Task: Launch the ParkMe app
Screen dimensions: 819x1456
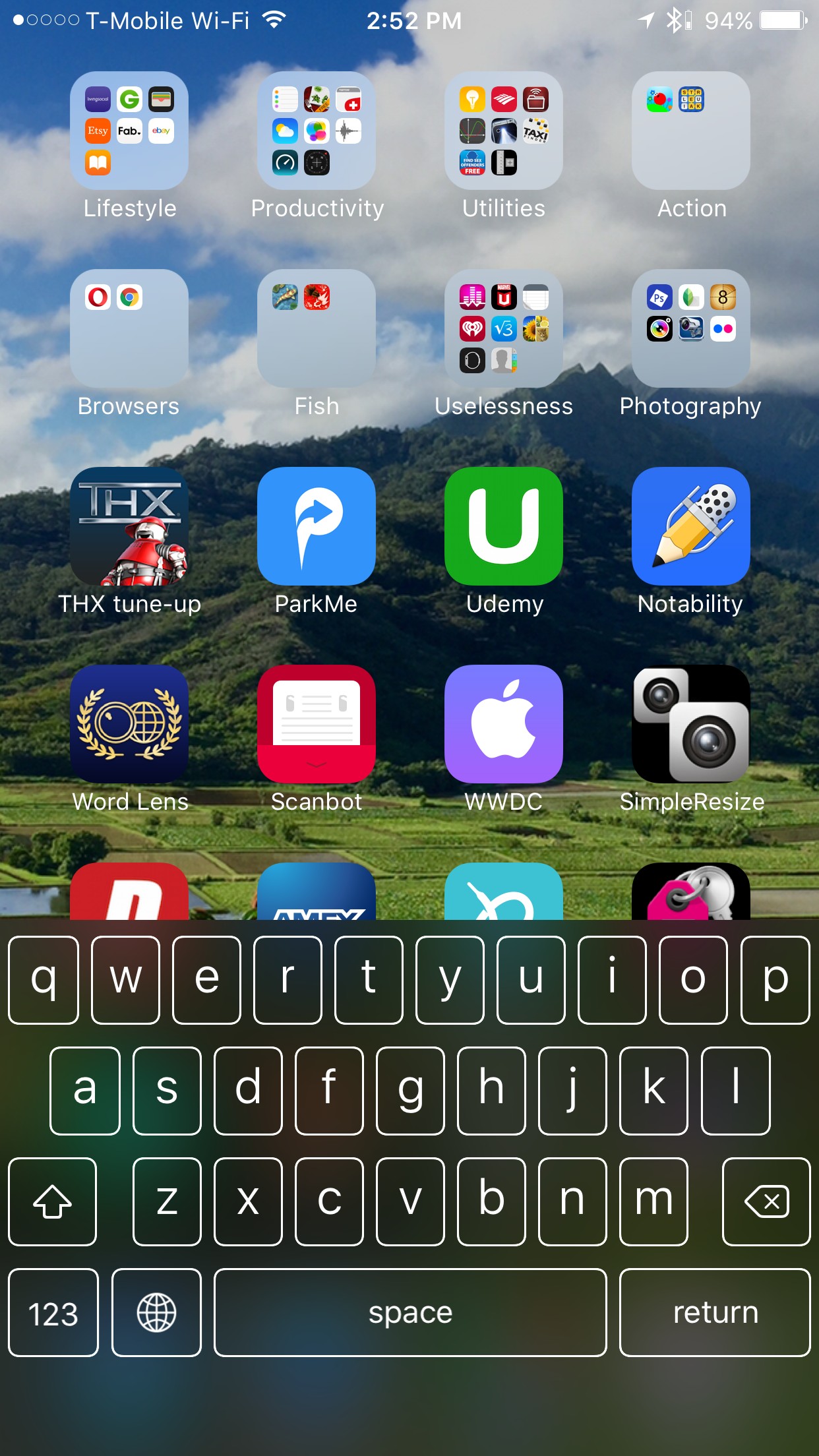Action: point(317,526)
